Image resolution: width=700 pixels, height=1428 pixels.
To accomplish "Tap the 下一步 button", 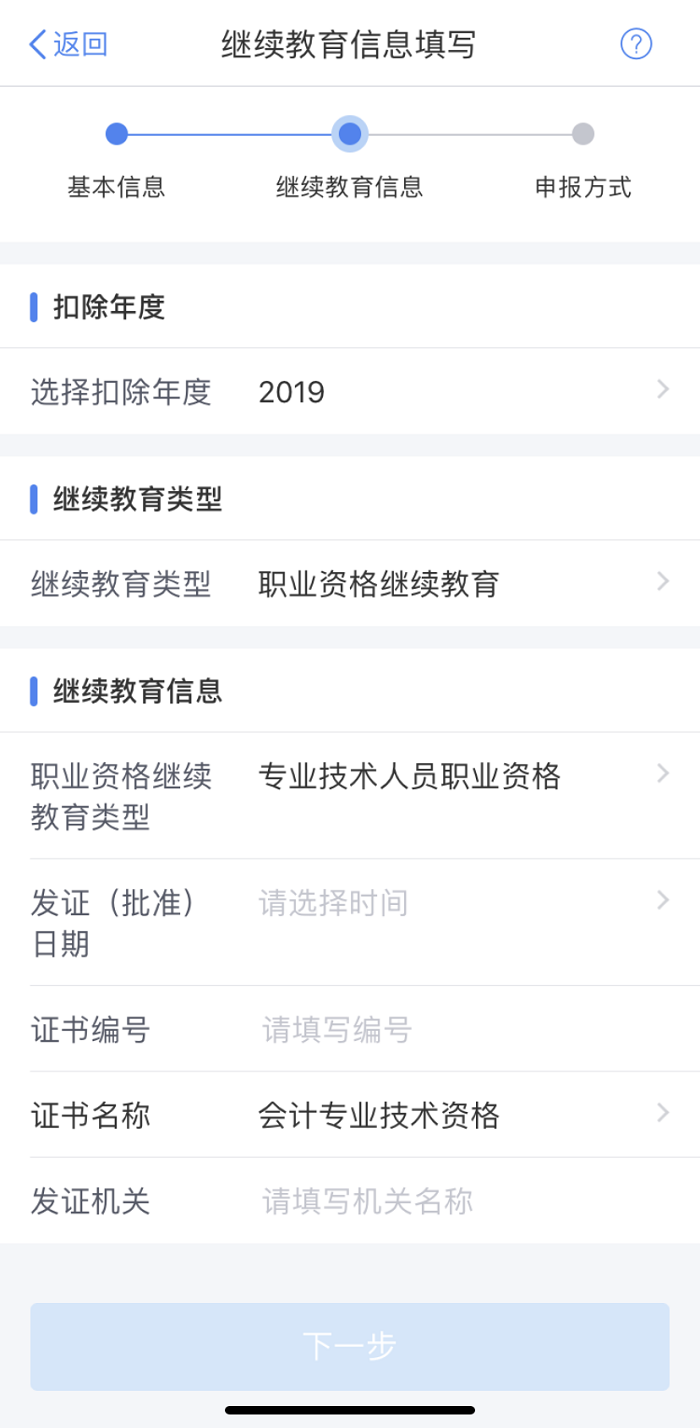I will pyautogui.click(x=350, y=1346).
